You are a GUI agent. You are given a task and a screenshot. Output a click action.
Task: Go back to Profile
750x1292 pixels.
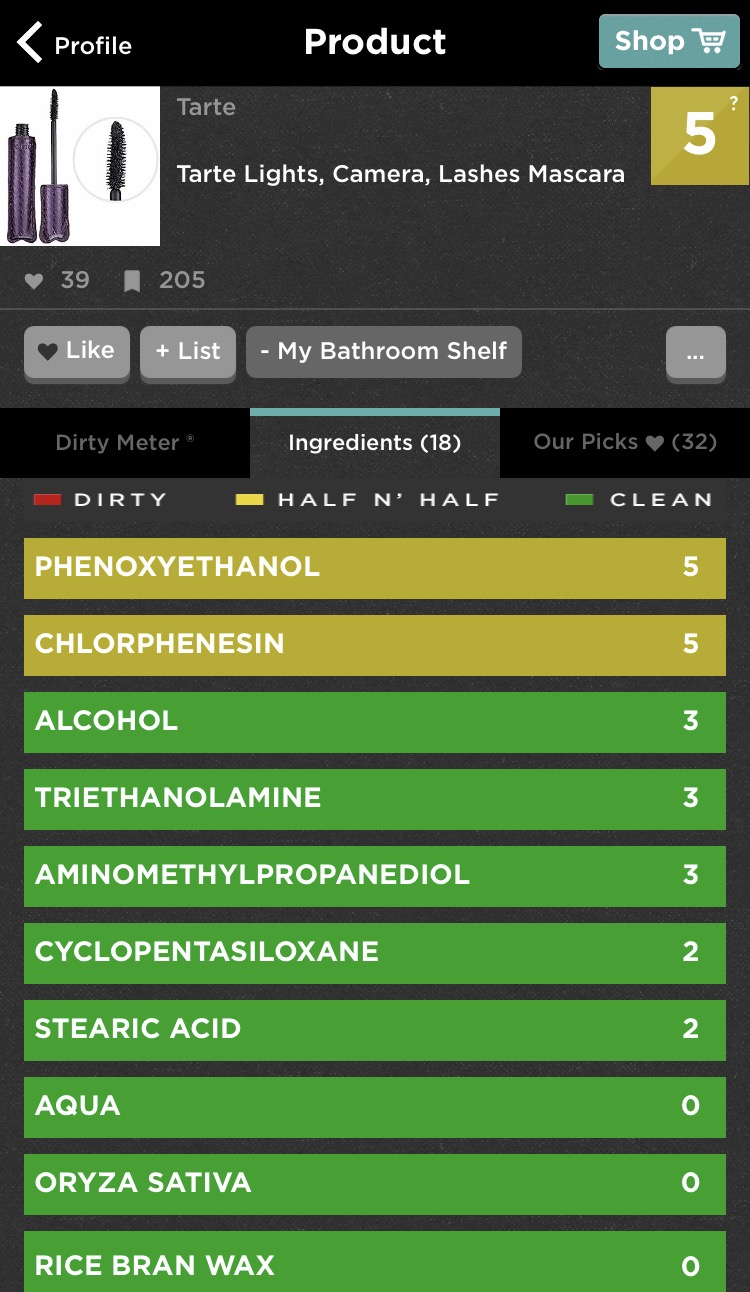(75, 44)
